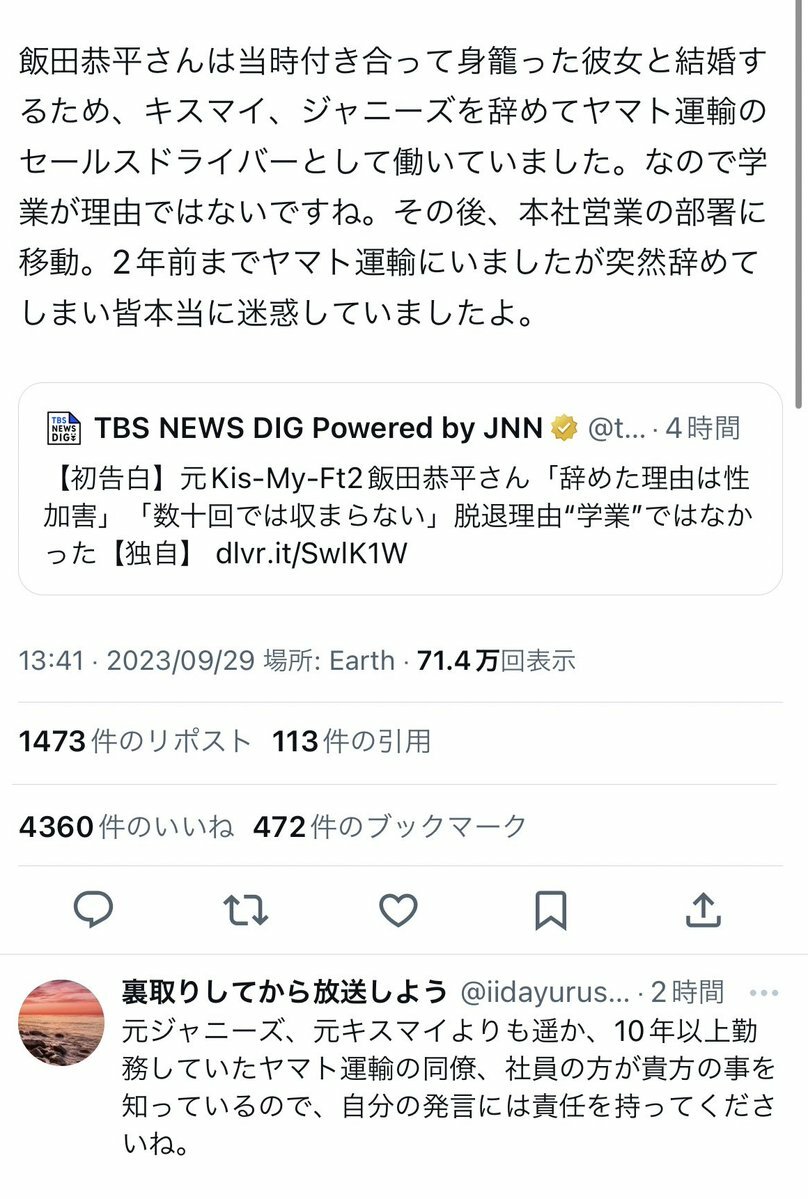Open the dlvr.it/SwlK1W link
The image size is (808, 1199).
coord(311,554)
